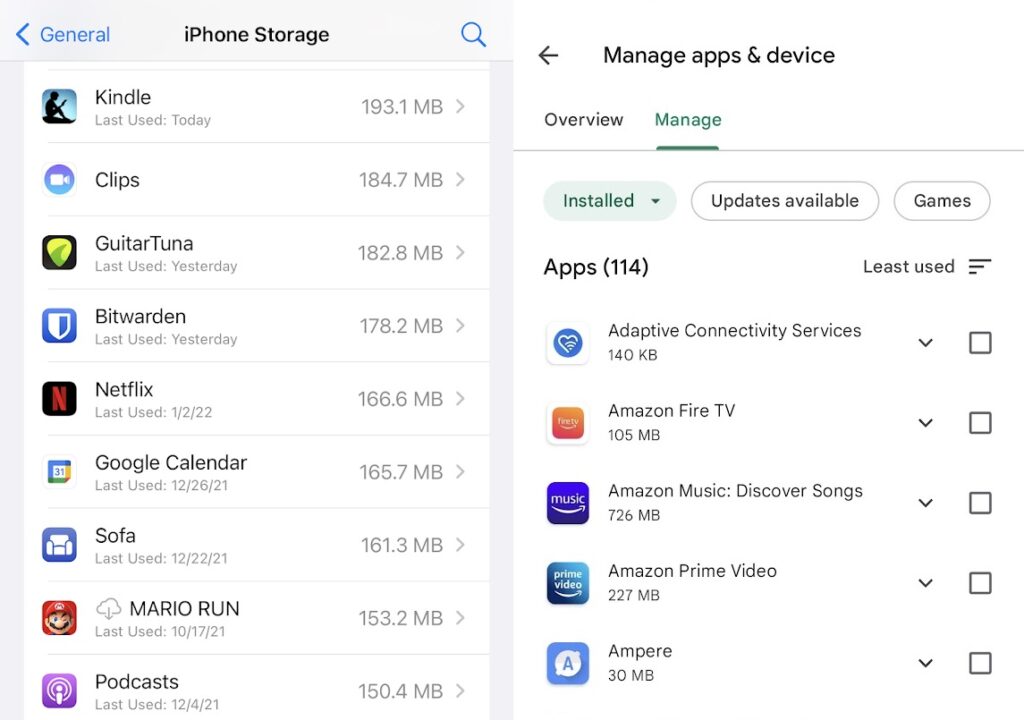This screenshot has width=1024, height=720.
Task: Filter by Updates available
Action: (784, 201)
